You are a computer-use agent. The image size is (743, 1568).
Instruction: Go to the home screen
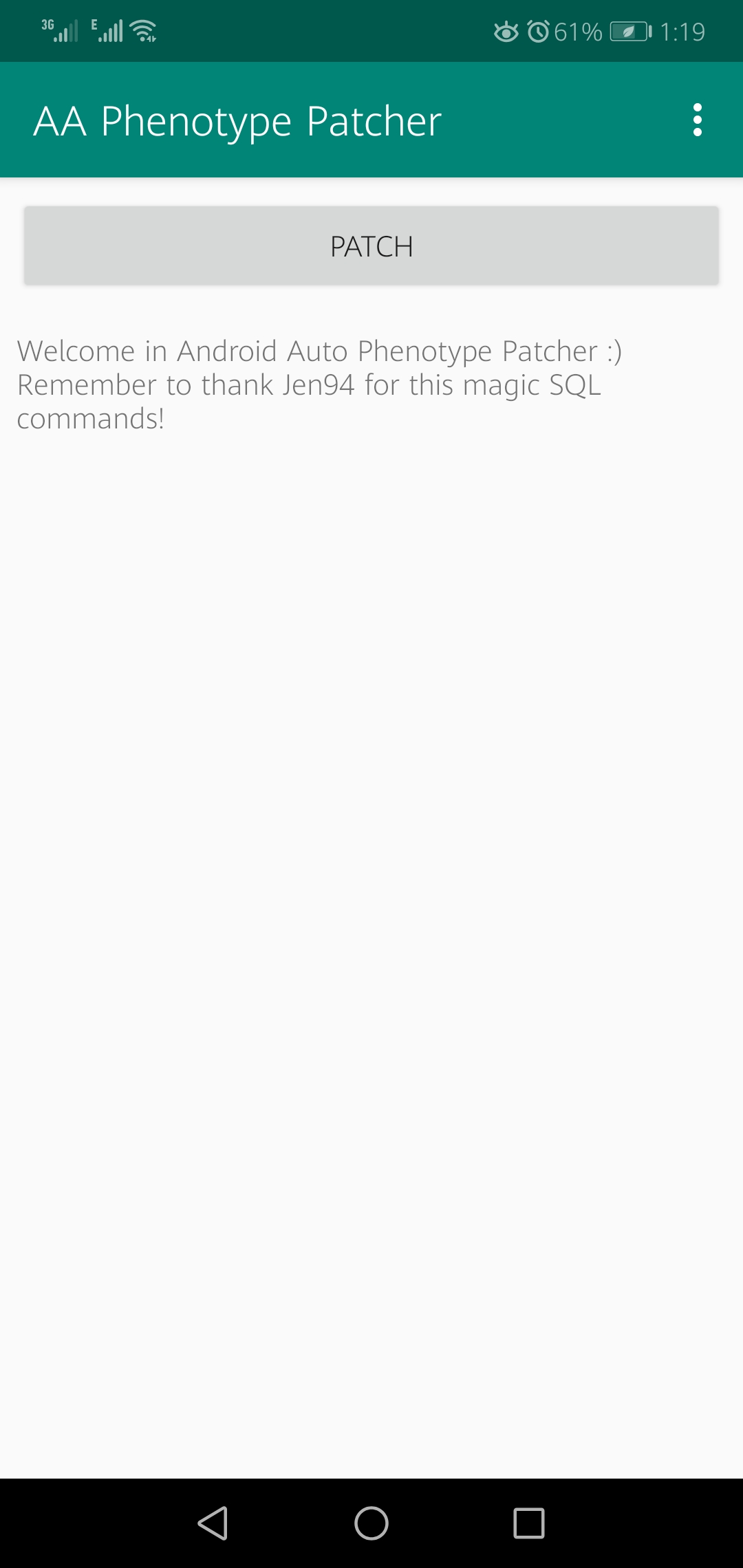click(x=371, y=1523)
